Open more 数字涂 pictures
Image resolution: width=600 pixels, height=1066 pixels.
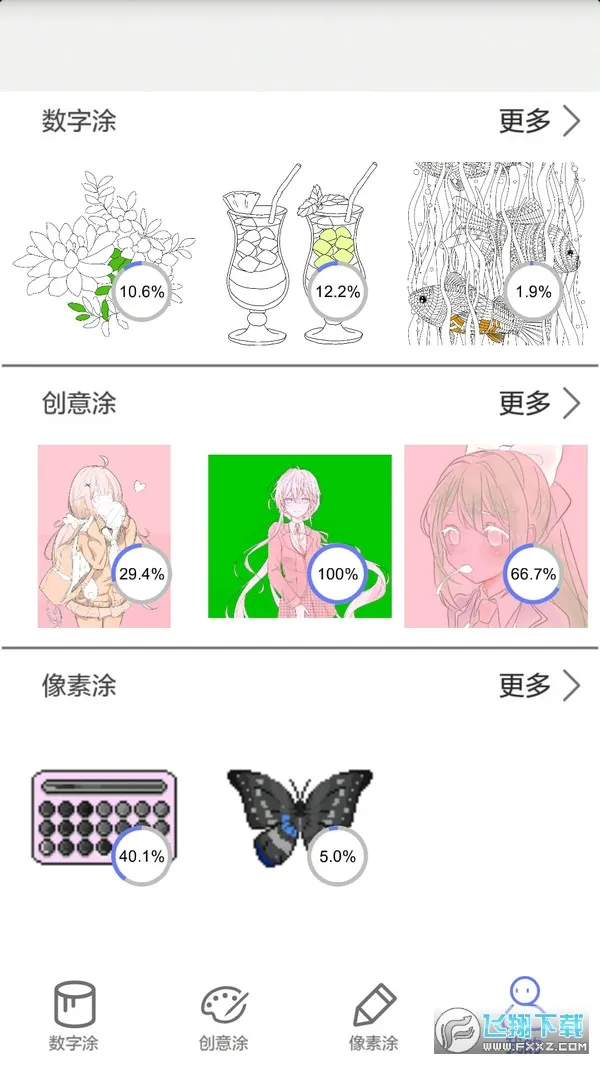click(539, 122)
